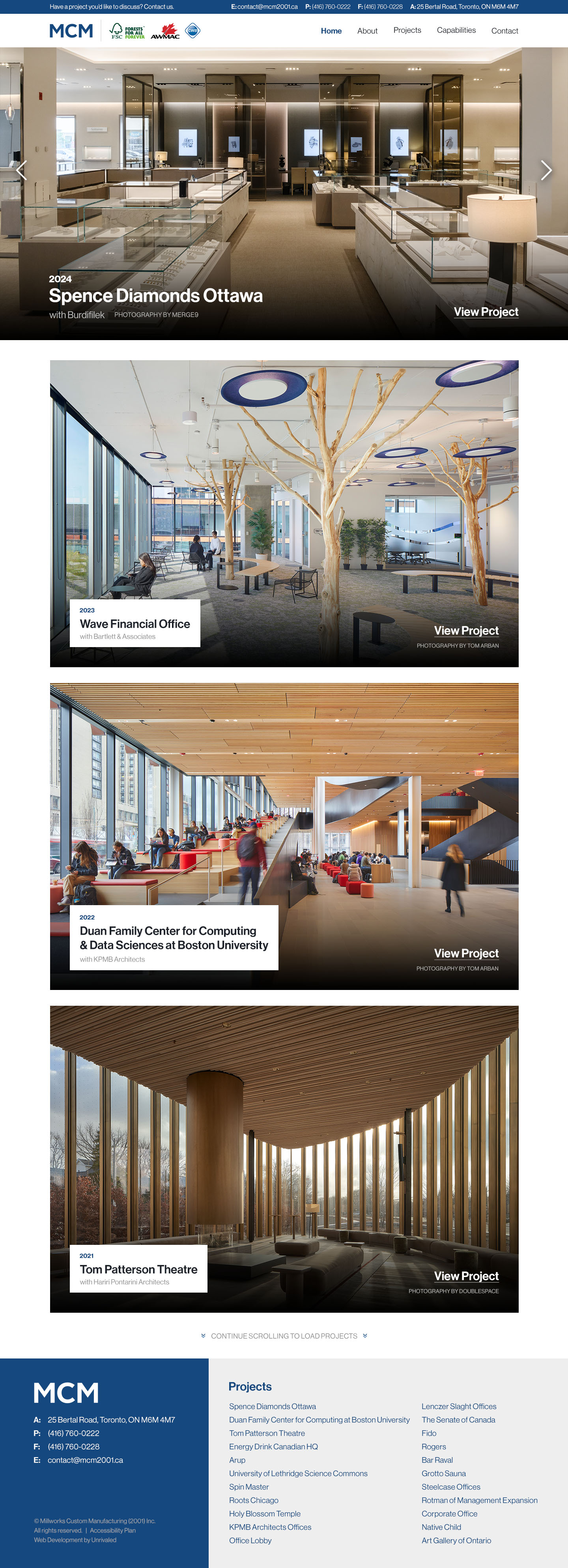This screenshot has width=568, height=1568.
Task: Open Lenczer Slaght Offices footer link
Action: [x=458, y=1406]
